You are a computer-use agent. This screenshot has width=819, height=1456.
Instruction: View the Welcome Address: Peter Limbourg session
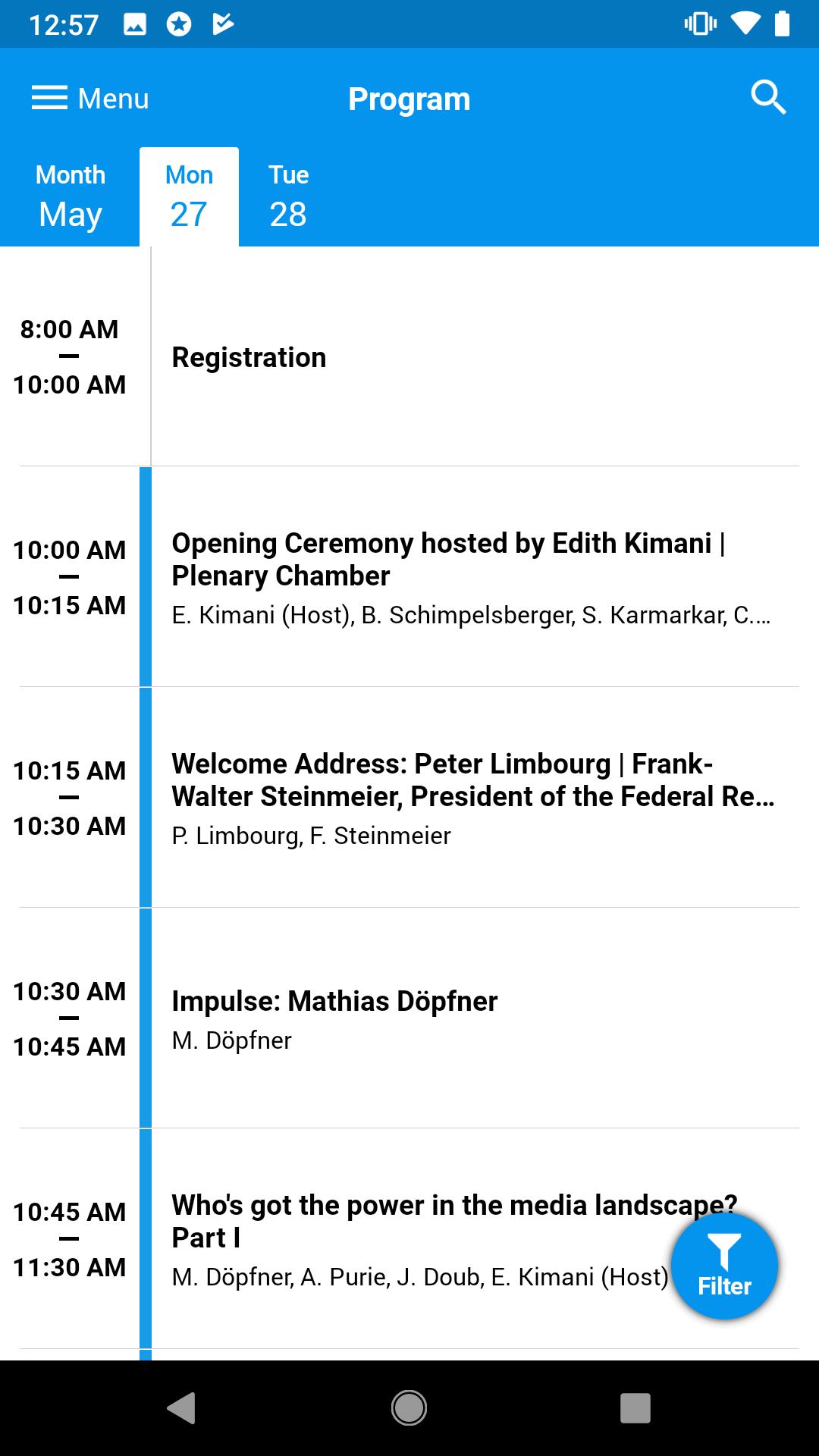coord(470,798)
